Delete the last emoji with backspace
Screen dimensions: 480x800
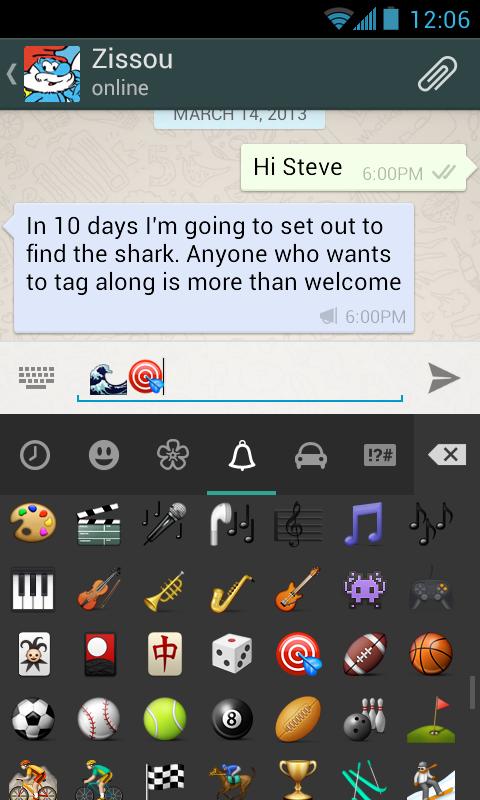coord(447,455)
